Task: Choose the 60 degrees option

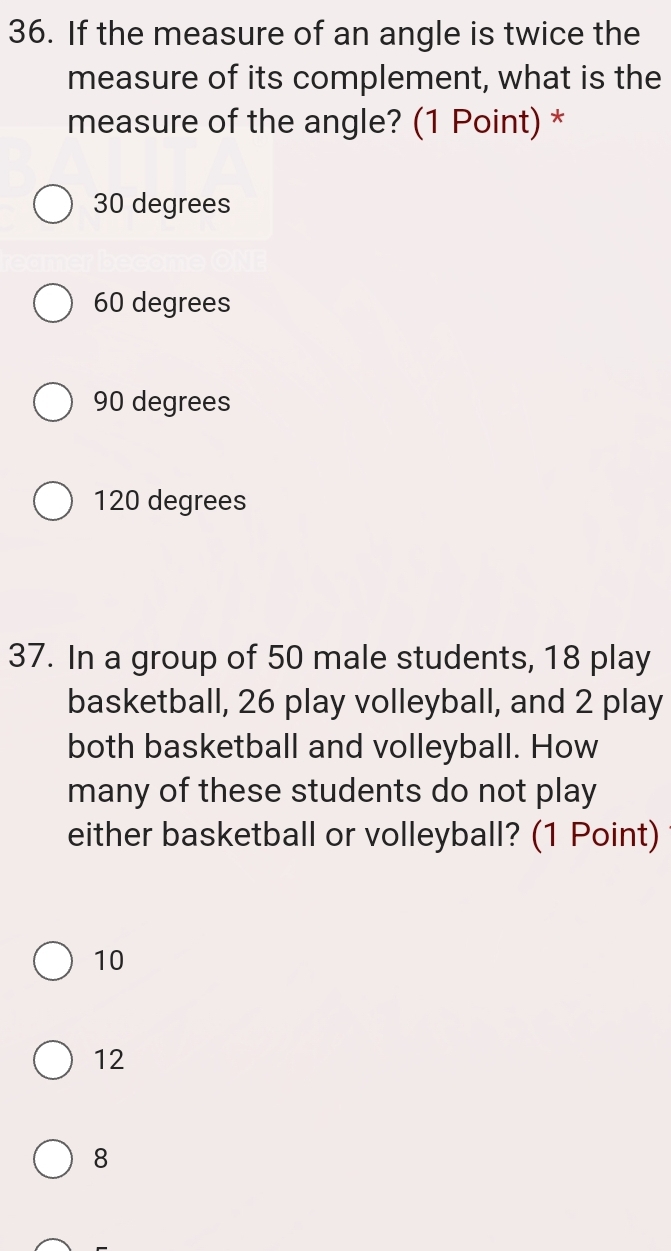Action: pyautogui.click(x=54, y=303)
